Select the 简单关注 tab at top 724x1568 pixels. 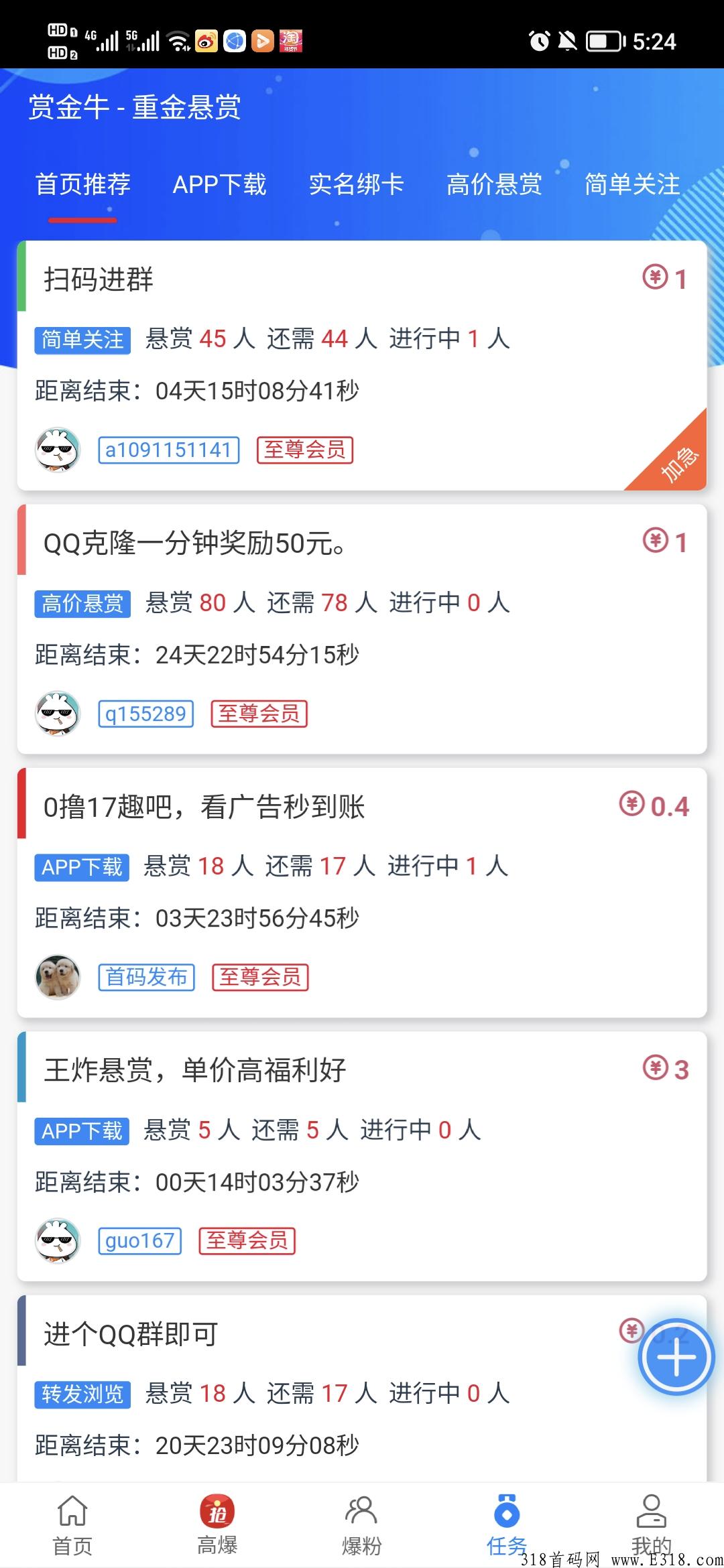click(x=631, y=186)
